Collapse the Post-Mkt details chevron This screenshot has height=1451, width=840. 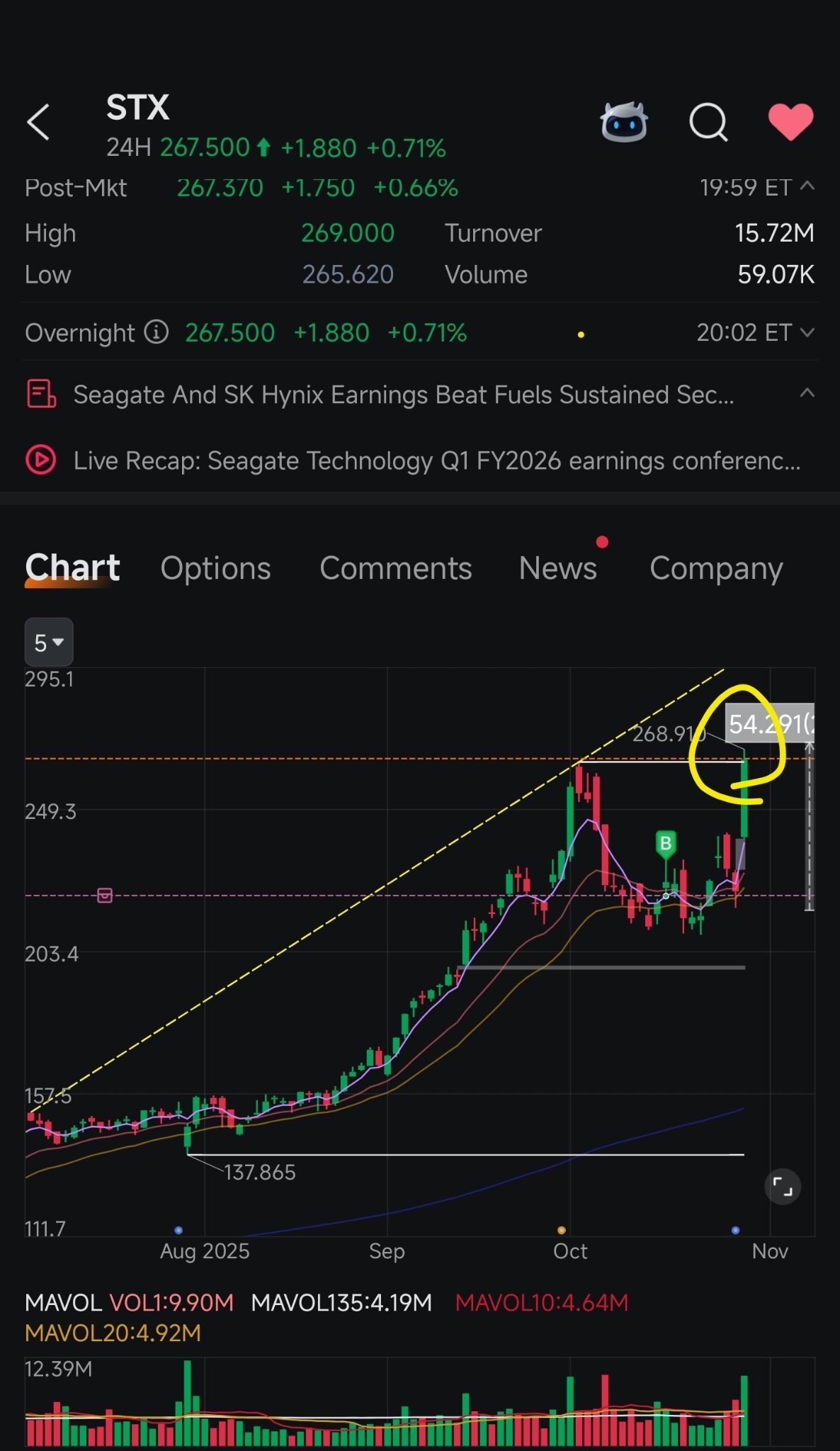(x=807, y=186)
